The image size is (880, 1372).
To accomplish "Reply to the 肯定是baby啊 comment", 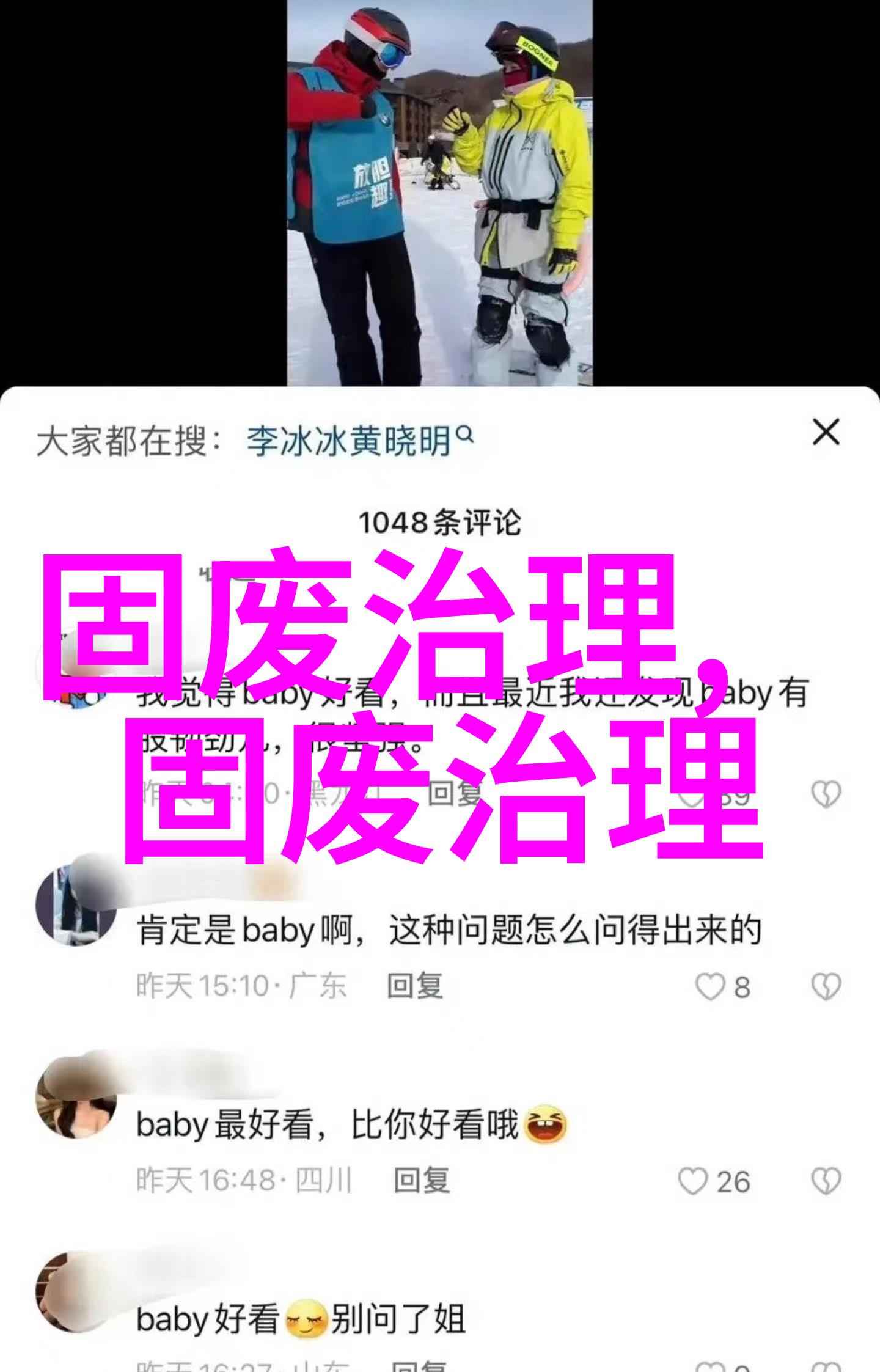I will point(414,986).
